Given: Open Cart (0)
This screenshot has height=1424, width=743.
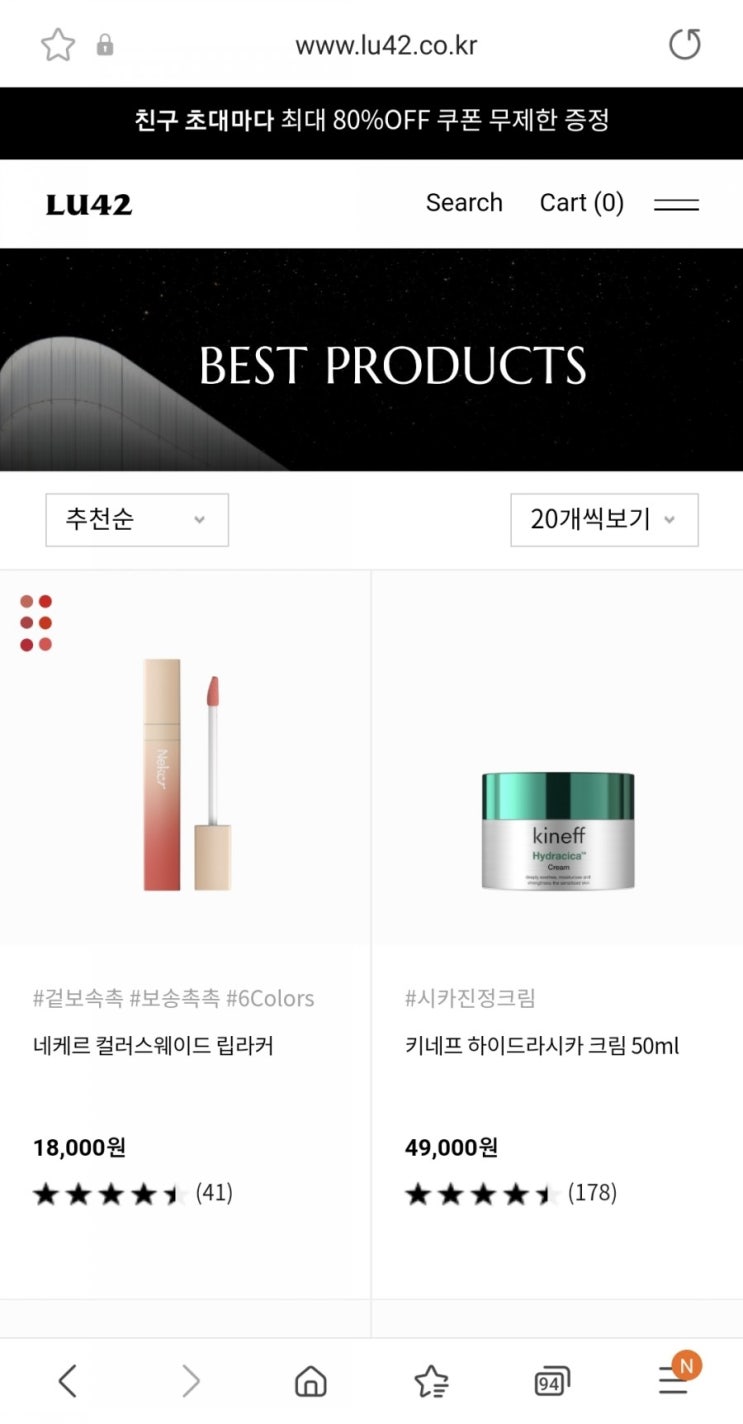Looking at the screenshot, I should click(x=581, y=203).
